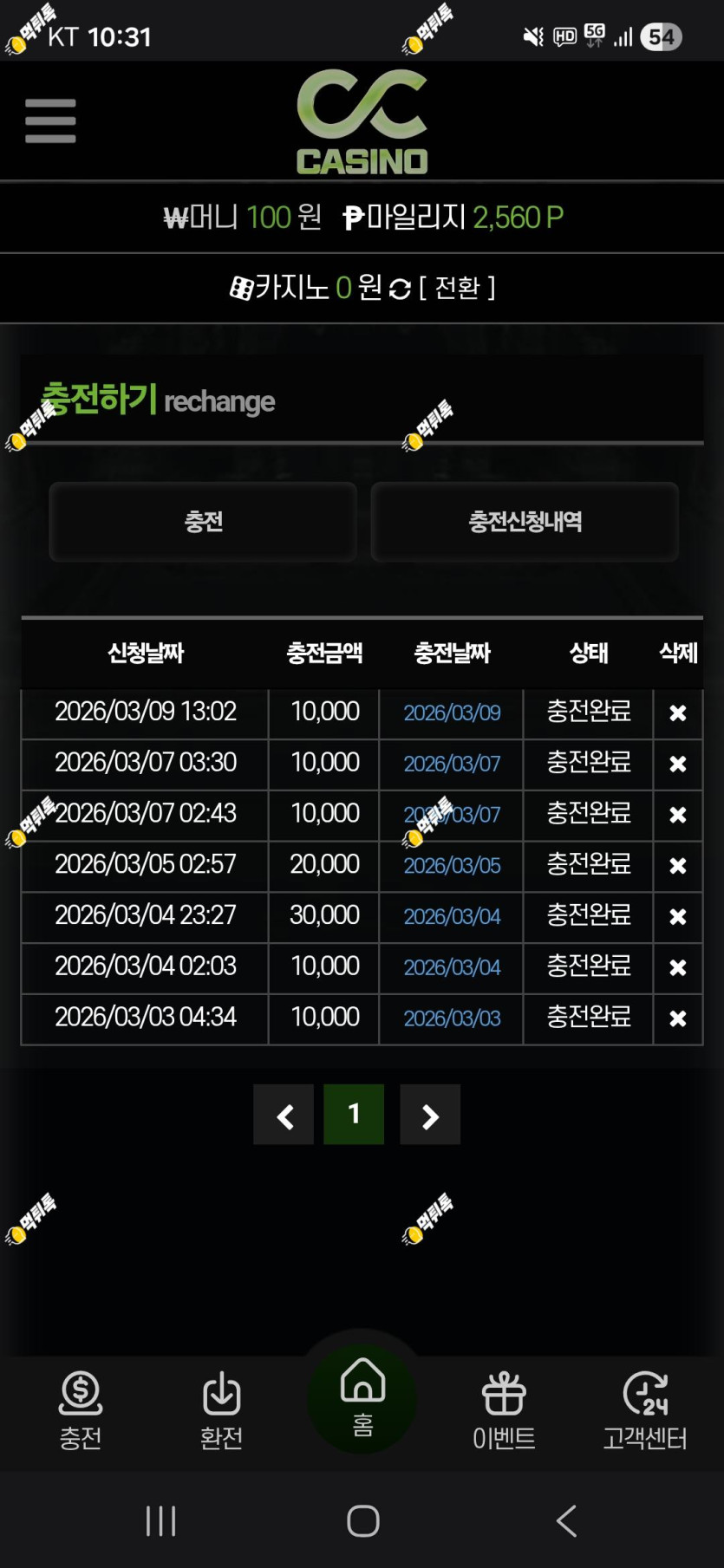This screenshot has width=724, height=1568.
Task: Open 고객센터 in the bottom navigation
Action: point(645,1411)
